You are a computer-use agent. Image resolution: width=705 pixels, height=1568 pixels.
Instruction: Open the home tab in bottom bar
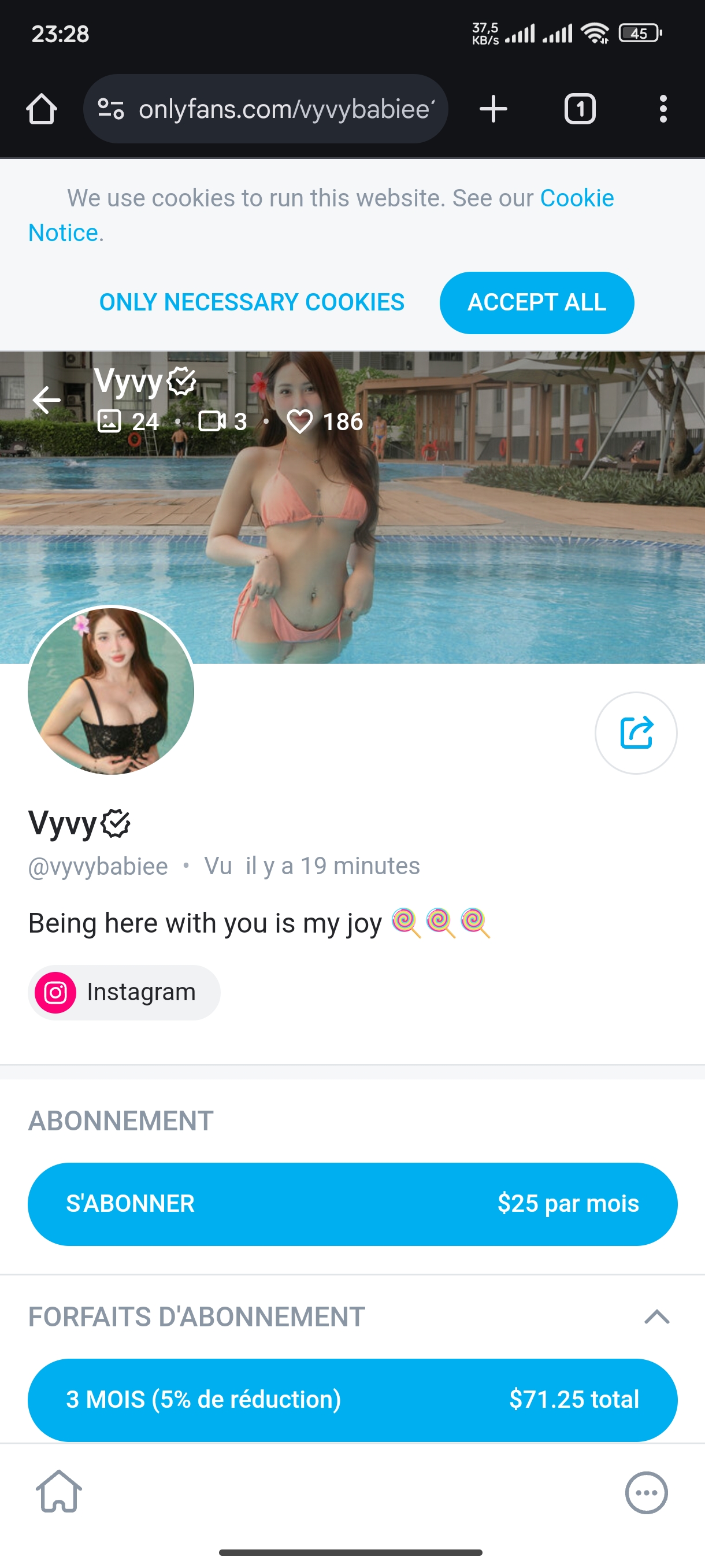[x=59, y=1491]
